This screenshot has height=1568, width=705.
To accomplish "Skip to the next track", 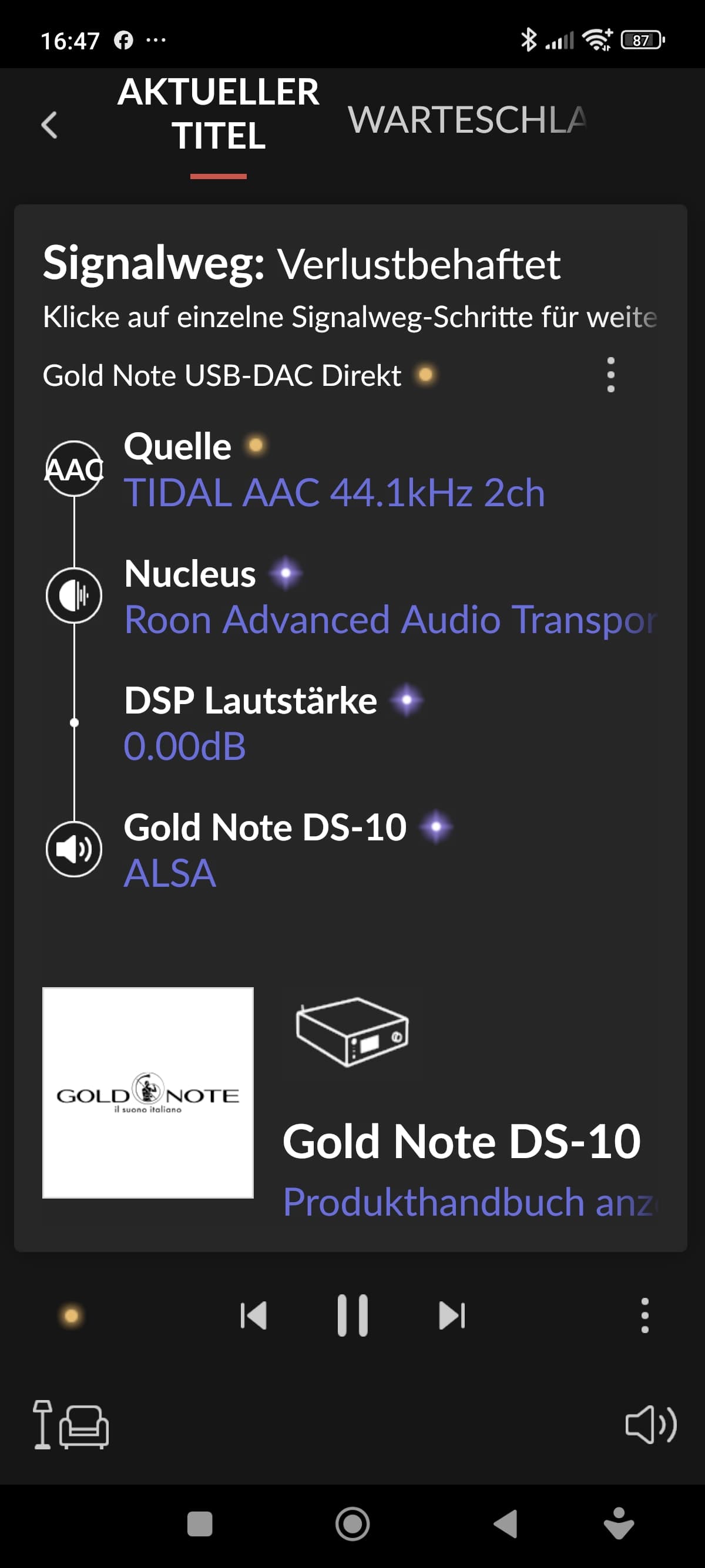I will (x=452, y=1315).
